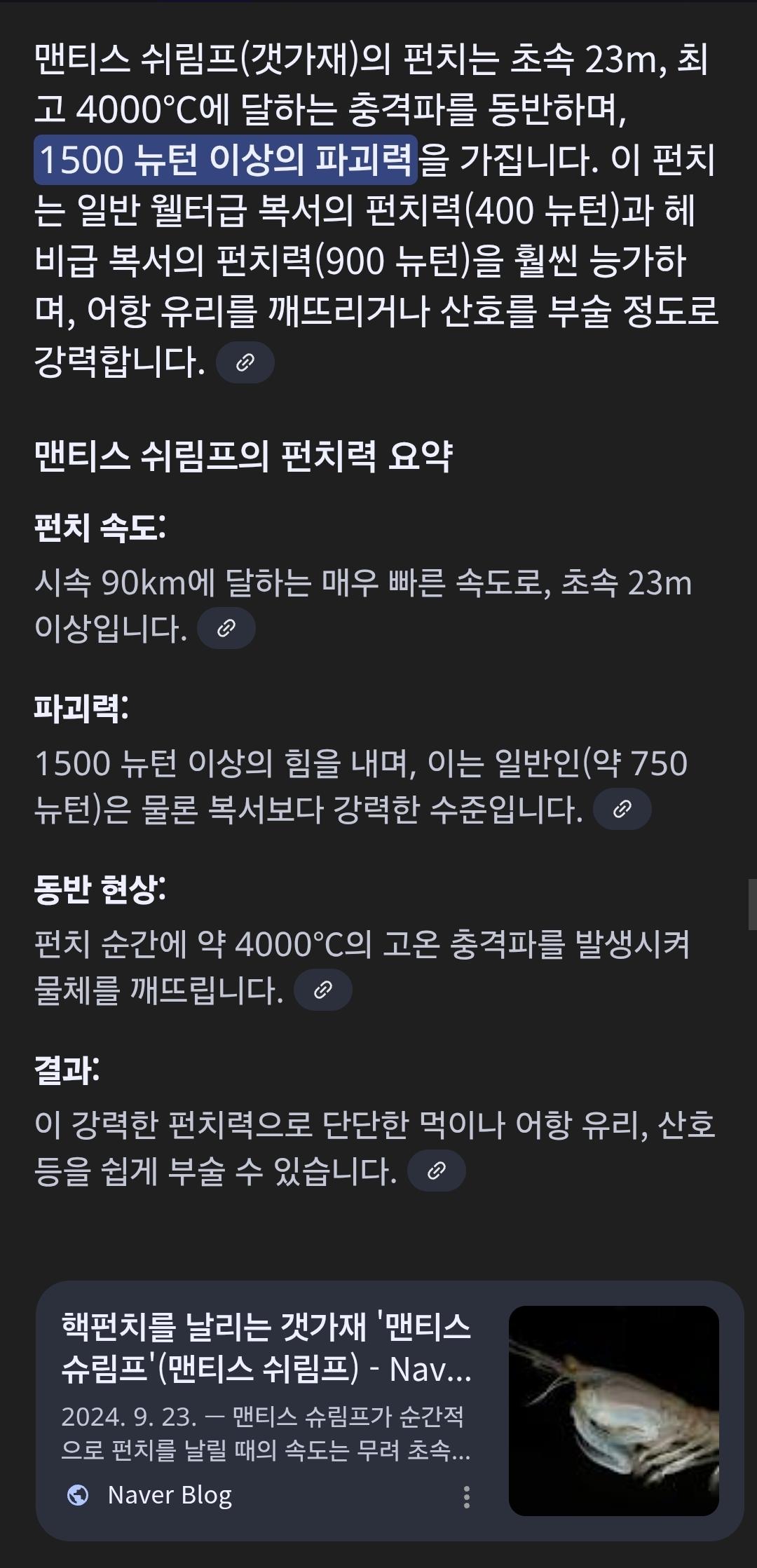This screenshot has height=1568, width=757.
Task: Open source link for 파괴력 section
Action: [x=622, y=810]
